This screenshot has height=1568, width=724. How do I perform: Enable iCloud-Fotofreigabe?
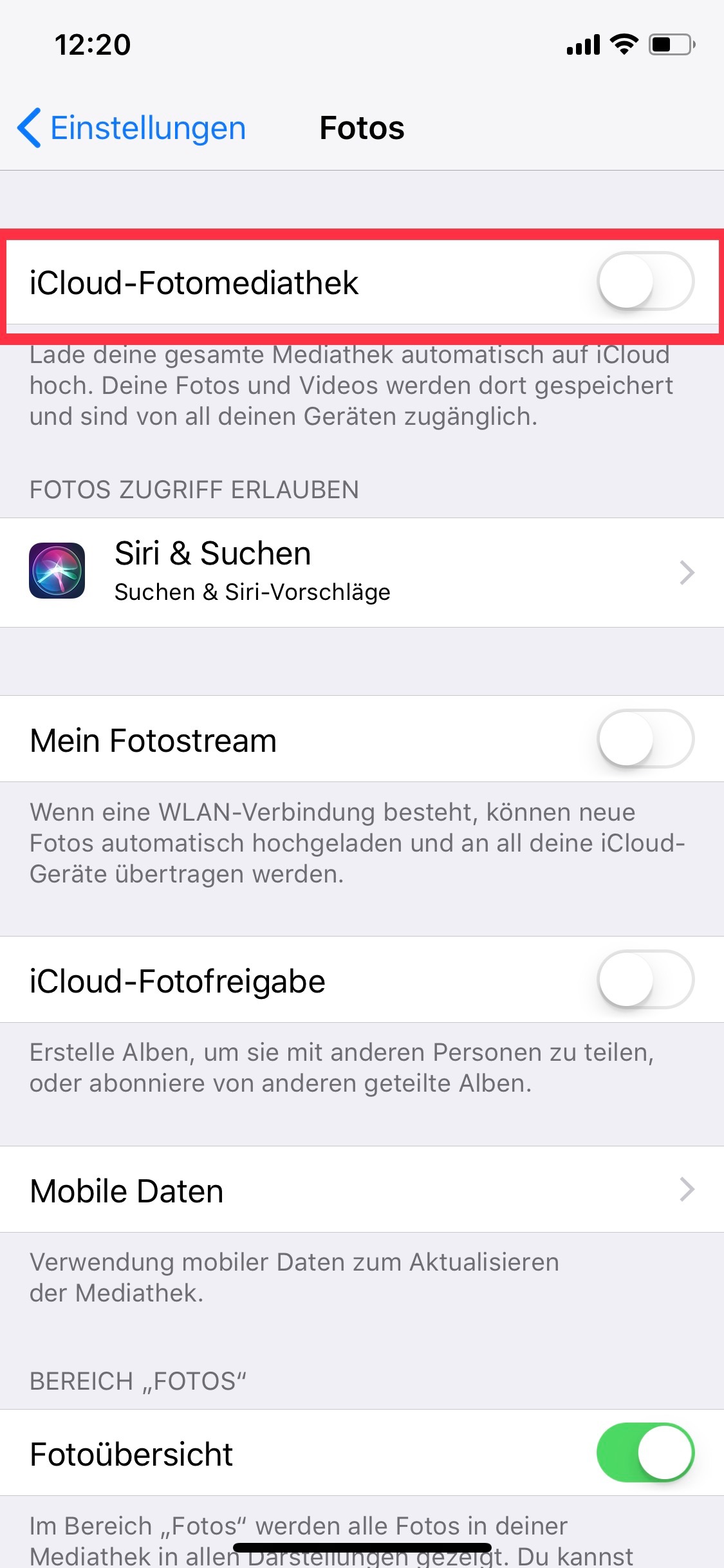click(x=645, y=980)
